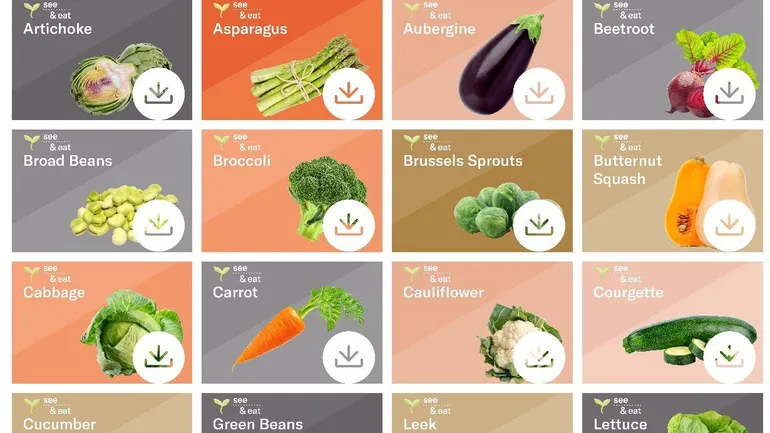Hit Cauliflower's download icon

(x=539, y=357)
